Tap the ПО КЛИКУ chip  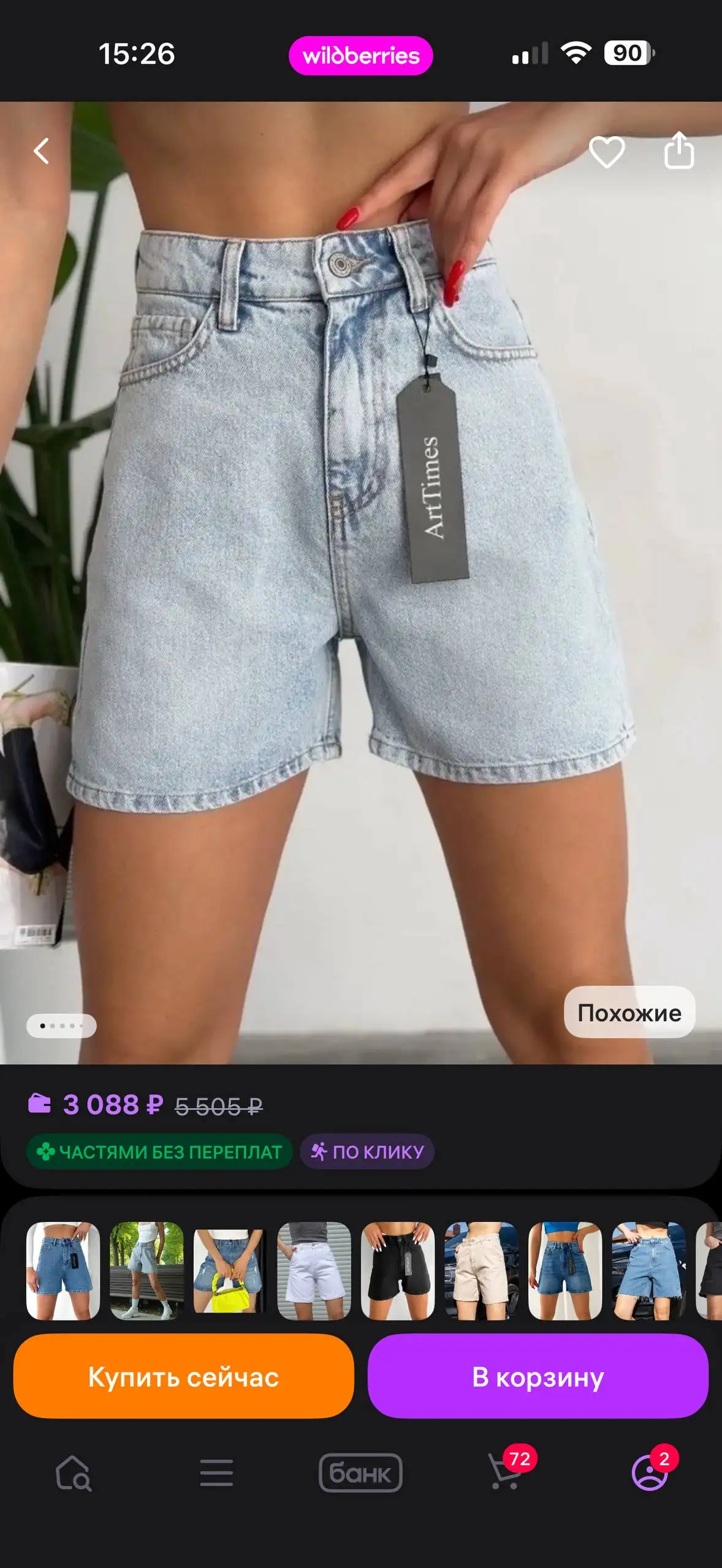point(367,1152)
